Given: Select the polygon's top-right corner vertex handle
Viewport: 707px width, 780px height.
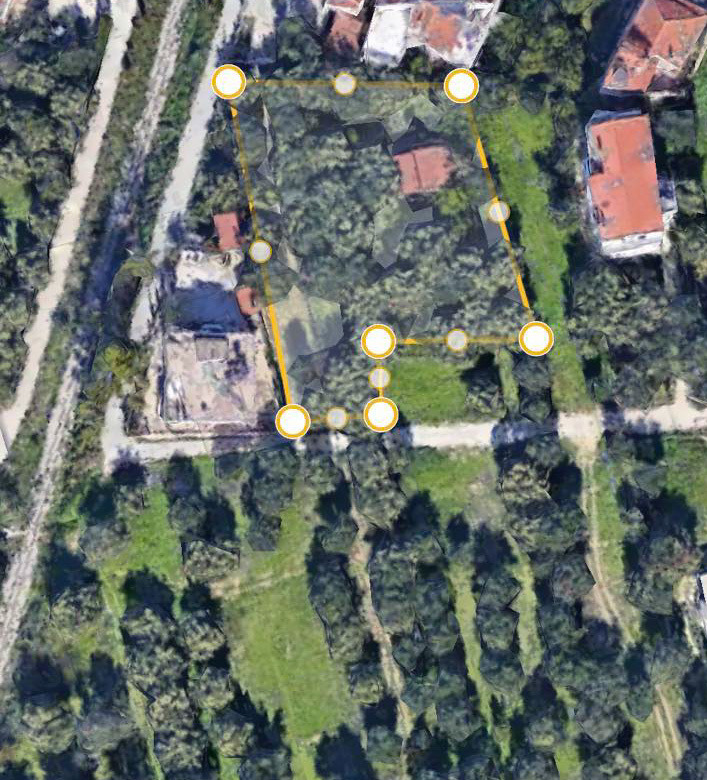Looking at the screenshot, I should tap(461, 86).
